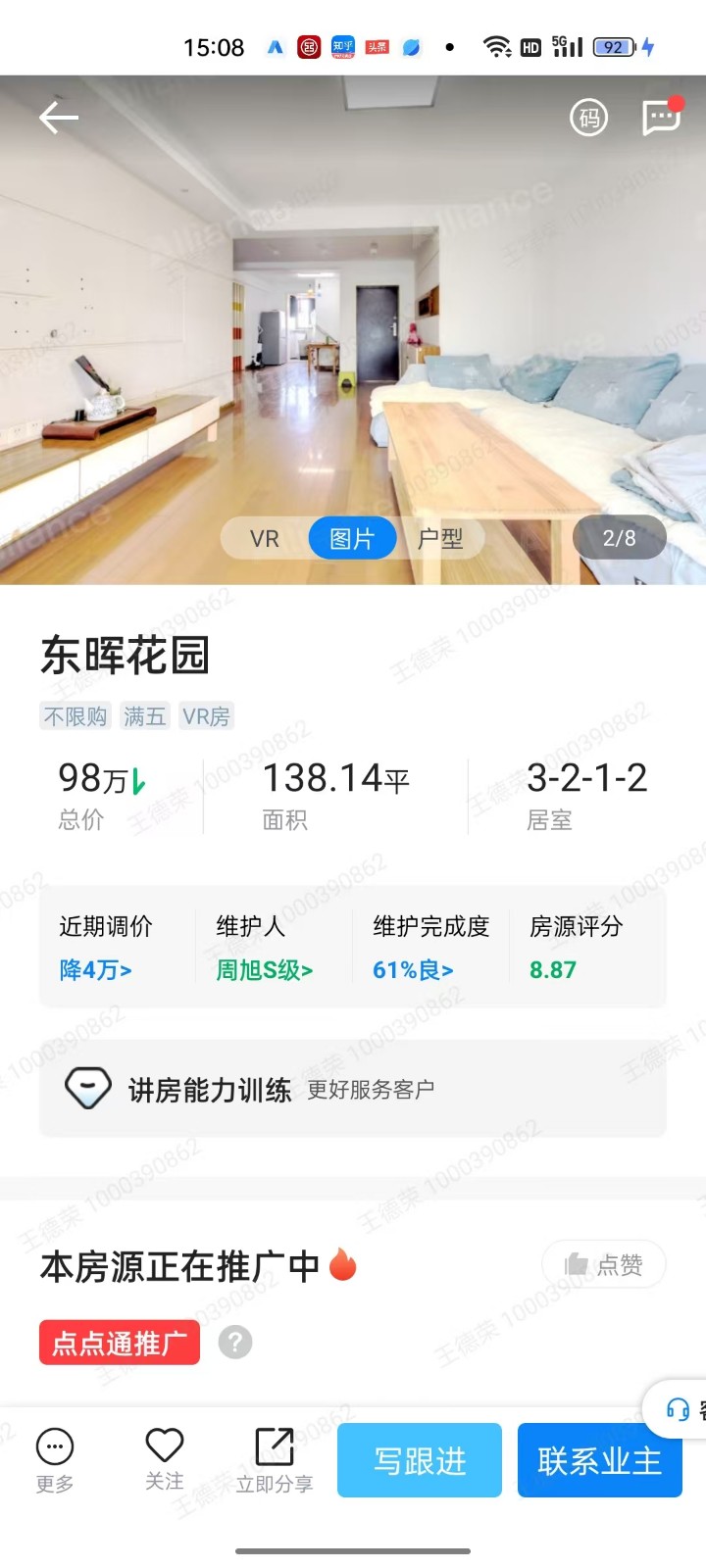Contact the owner via 联系业主
Image resolution: width=706 pixels, height=1568 pixels.
point(599,1460)
